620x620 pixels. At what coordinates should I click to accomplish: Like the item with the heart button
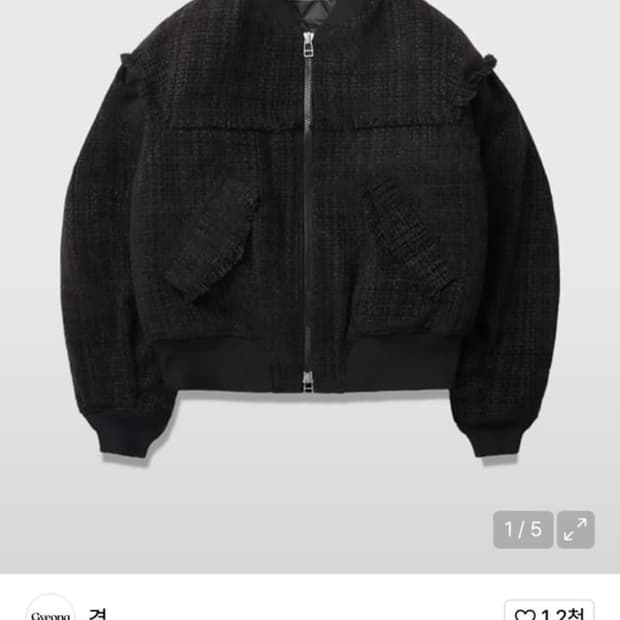pos(548,612)
